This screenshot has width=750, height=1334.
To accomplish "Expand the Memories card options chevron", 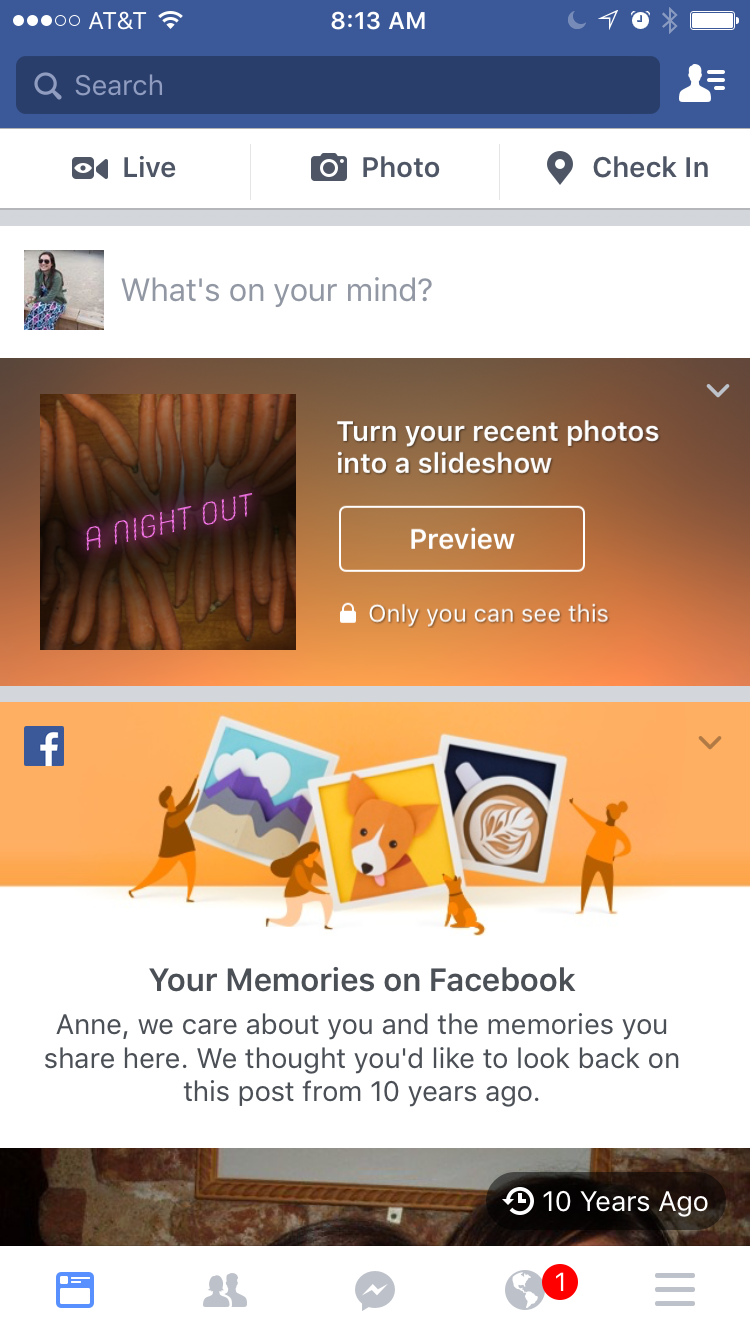I will coord(710,742).
